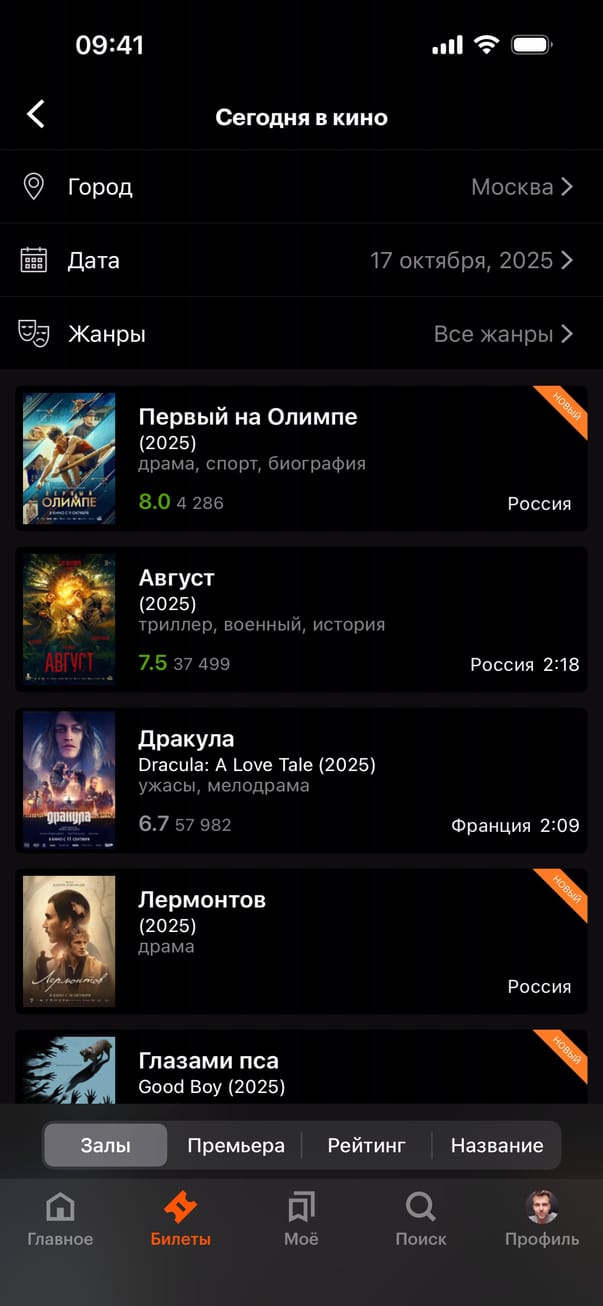Open the film Август
This screenshot has height=1306, width=603.
click(x=301, y=620)
